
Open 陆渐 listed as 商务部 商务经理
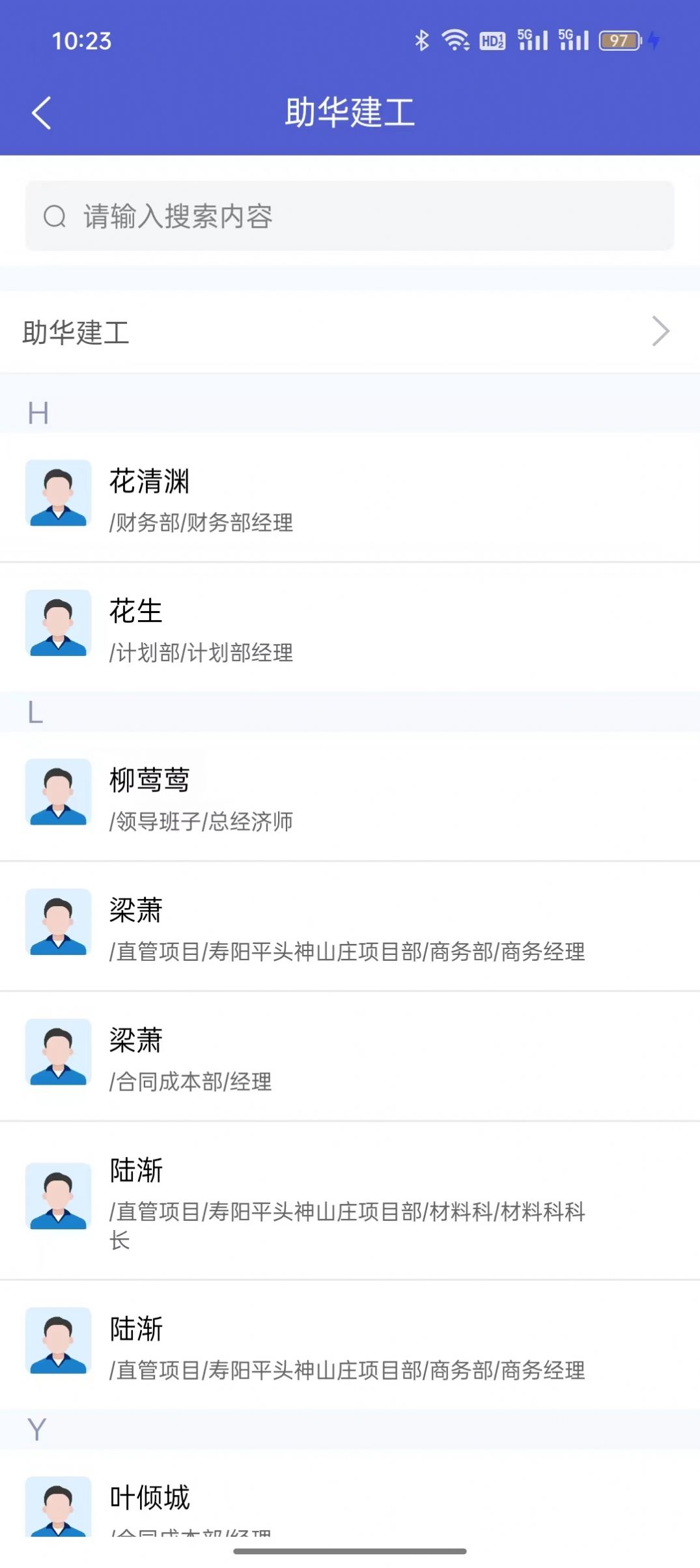coord(350,1345)
